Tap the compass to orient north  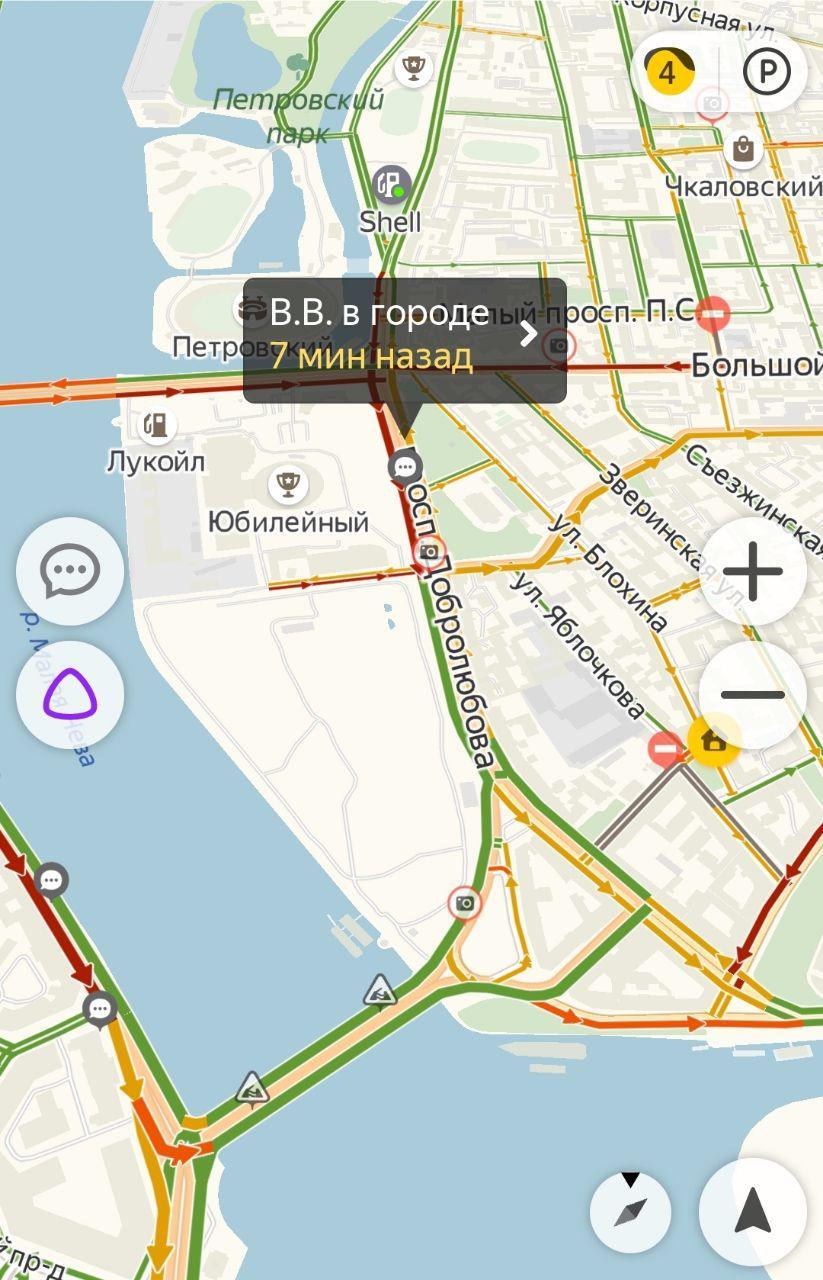(x=630, y=1211)
